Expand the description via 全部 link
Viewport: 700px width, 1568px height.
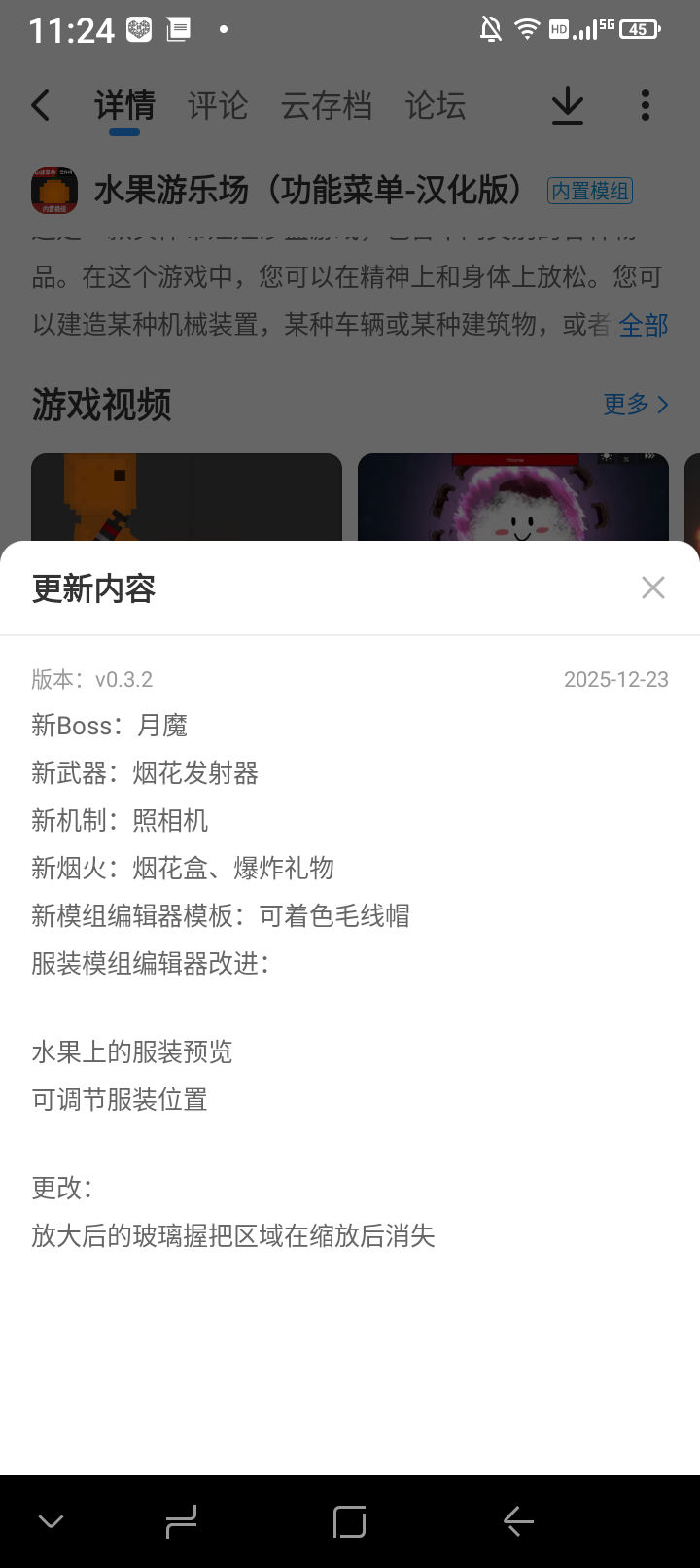click(644, 325)
